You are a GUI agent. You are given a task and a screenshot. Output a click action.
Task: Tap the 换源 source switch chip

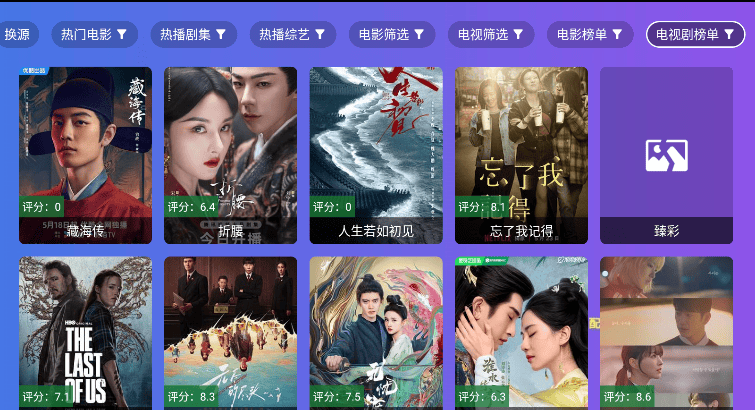click(x=17, y=34)
